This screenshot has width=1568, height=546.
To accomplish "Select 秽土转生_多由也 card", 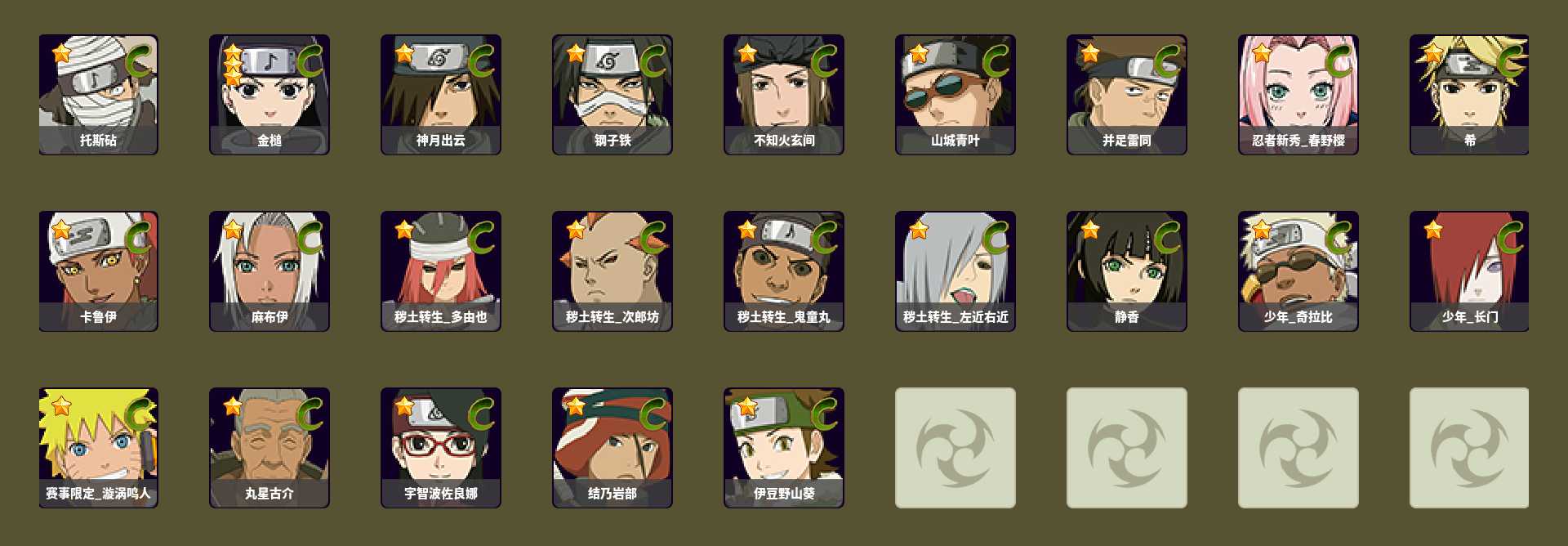I will click(x=441, y=271).
